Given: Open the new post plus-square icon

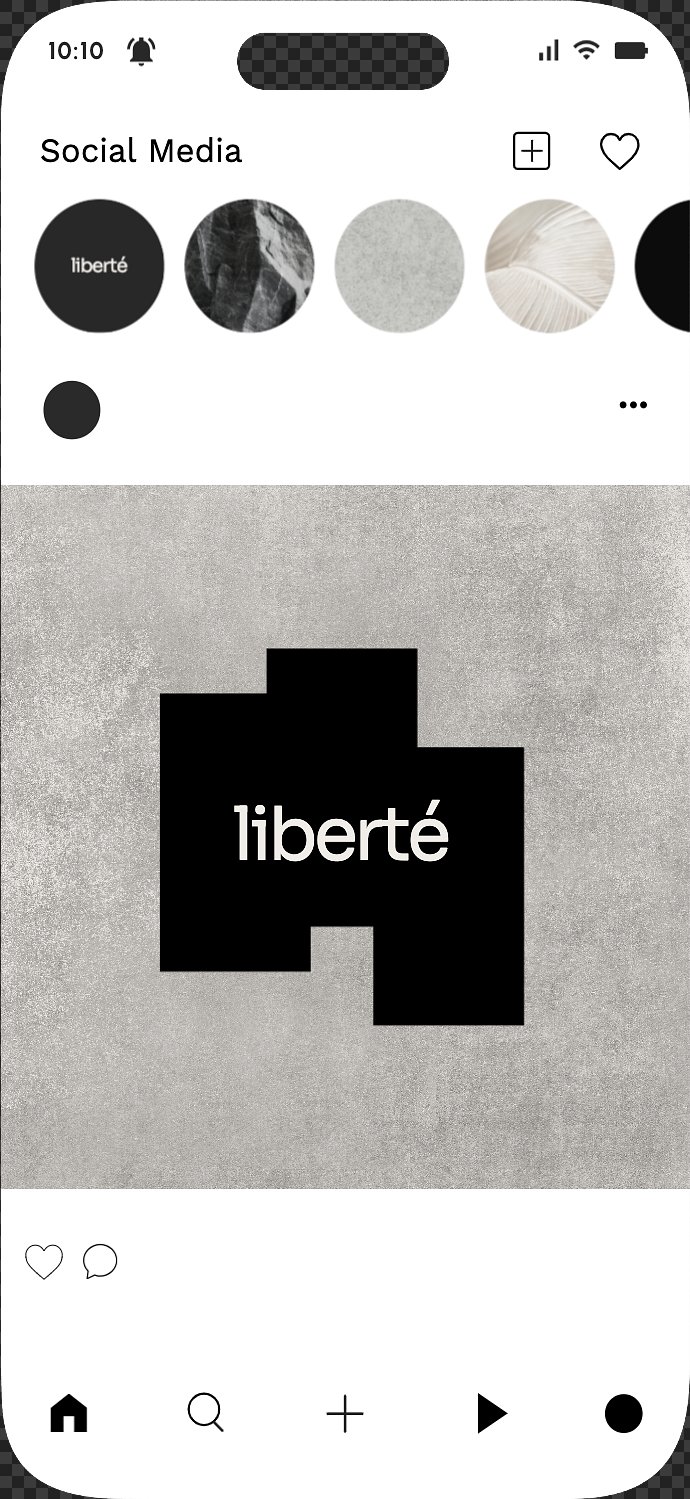Looking at the screenshot, I should tap(531, 151).
